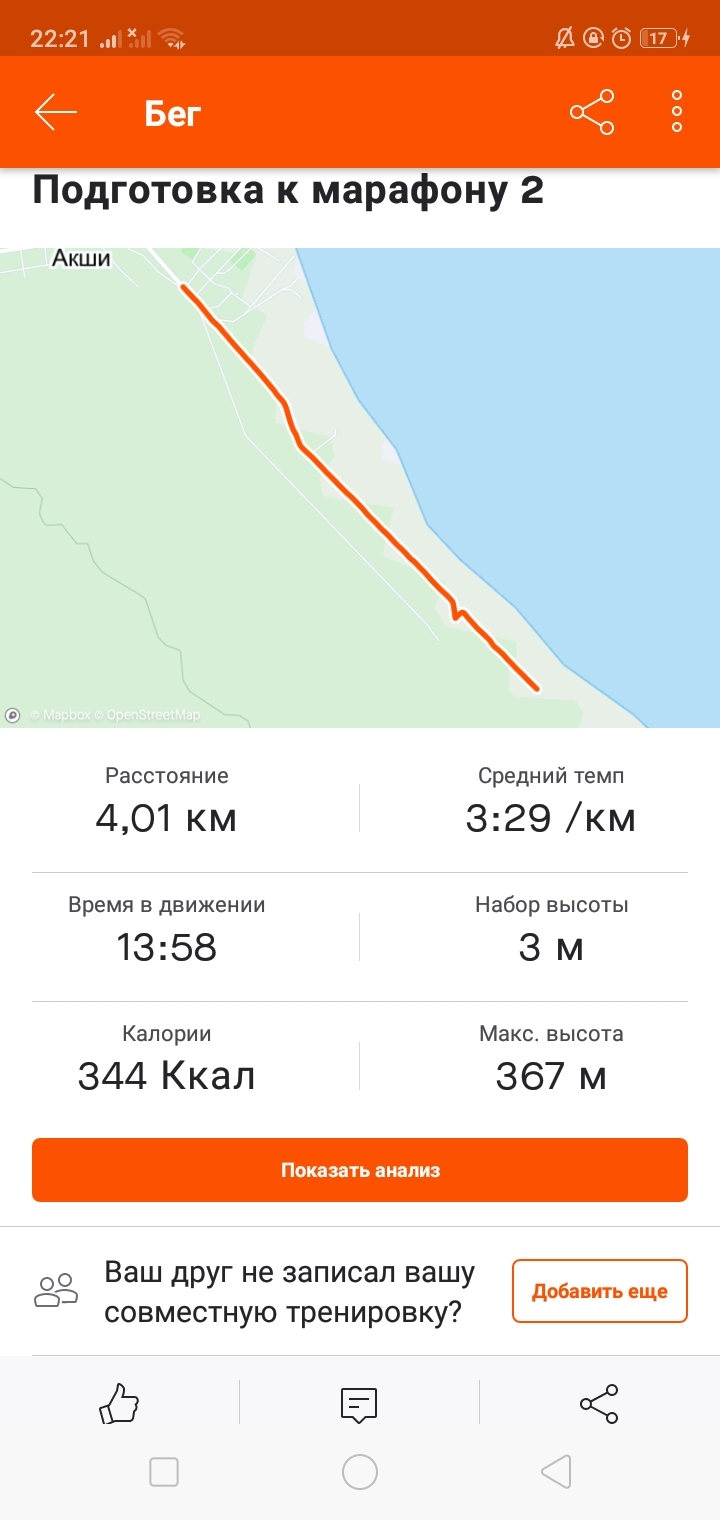Share the run from the top bar
720x1520 pixels.
[x=592, y=112]
